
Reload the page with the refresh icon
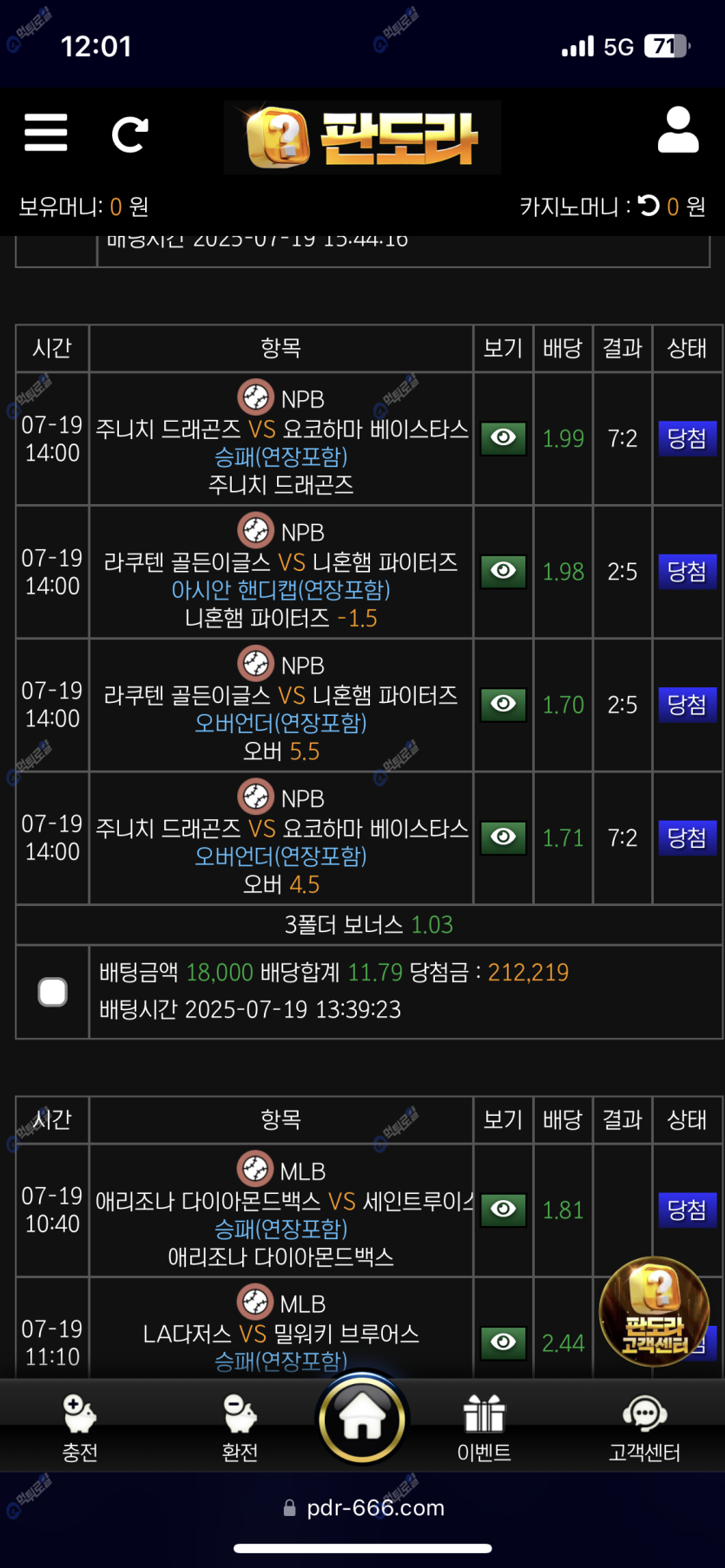tap(130, 134)
